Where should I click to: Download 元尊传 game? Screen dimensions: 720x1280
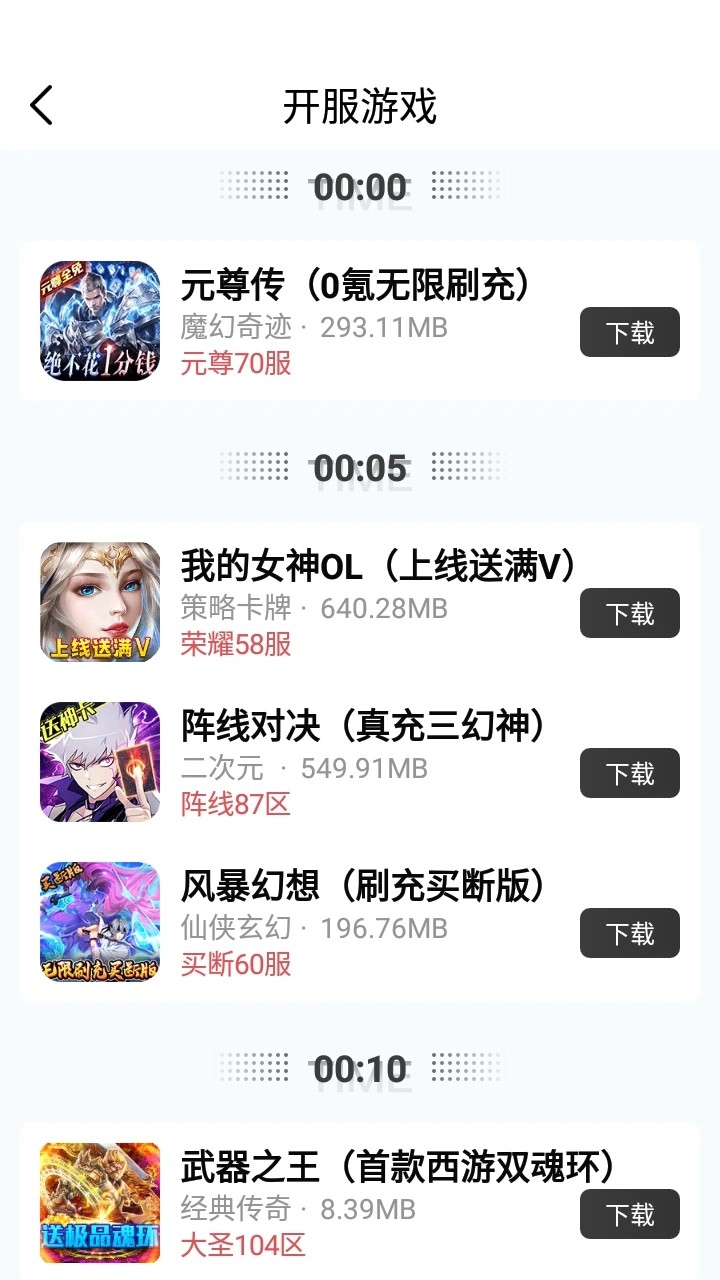629,332
